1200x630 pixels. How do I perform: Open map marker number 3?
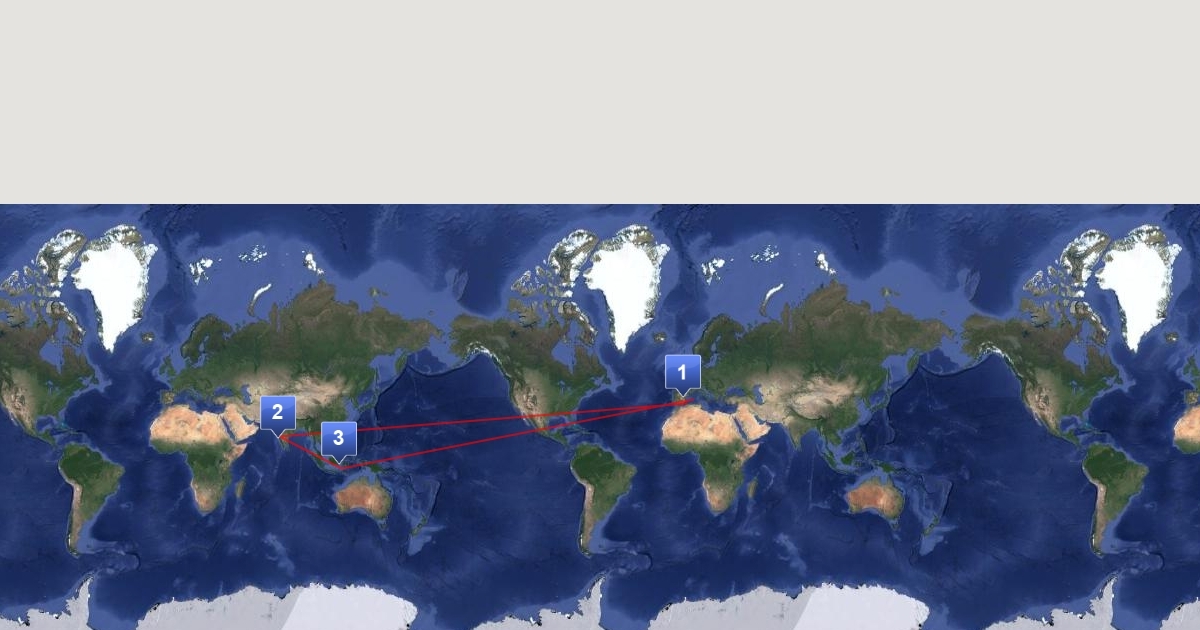click(x=339, y=438)
